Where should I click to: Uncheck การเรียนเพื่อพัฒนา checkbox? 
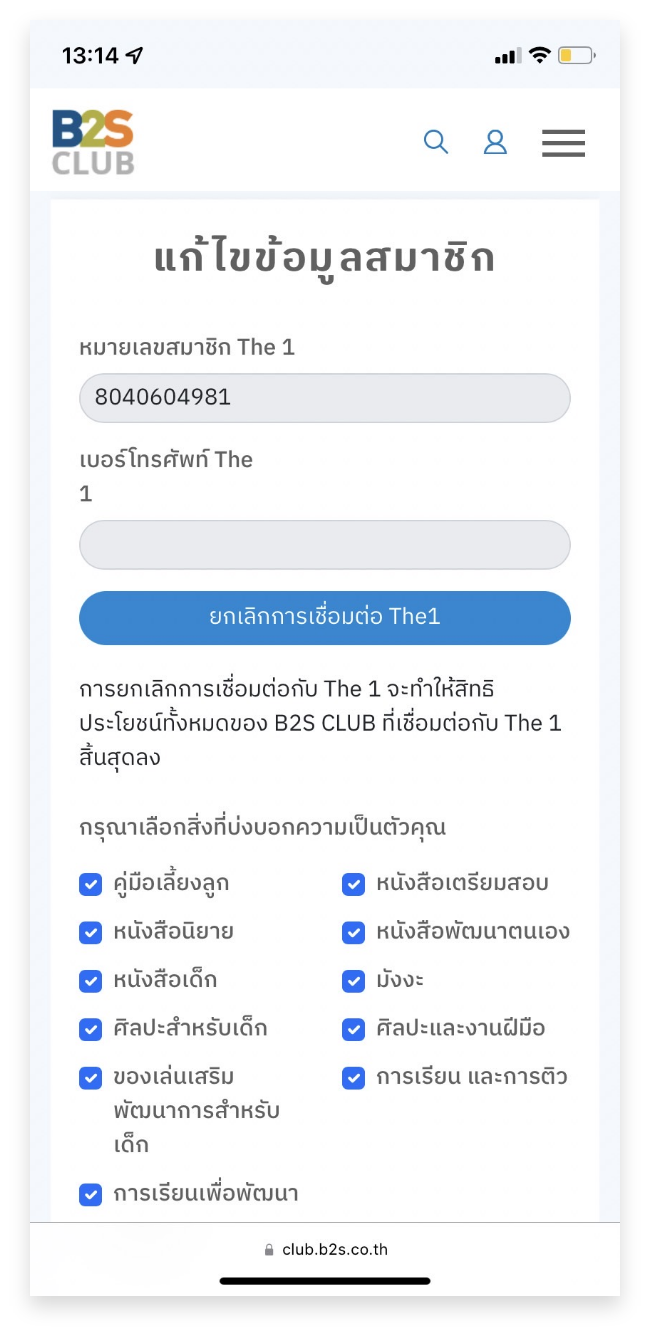(x=91, y=1194)
